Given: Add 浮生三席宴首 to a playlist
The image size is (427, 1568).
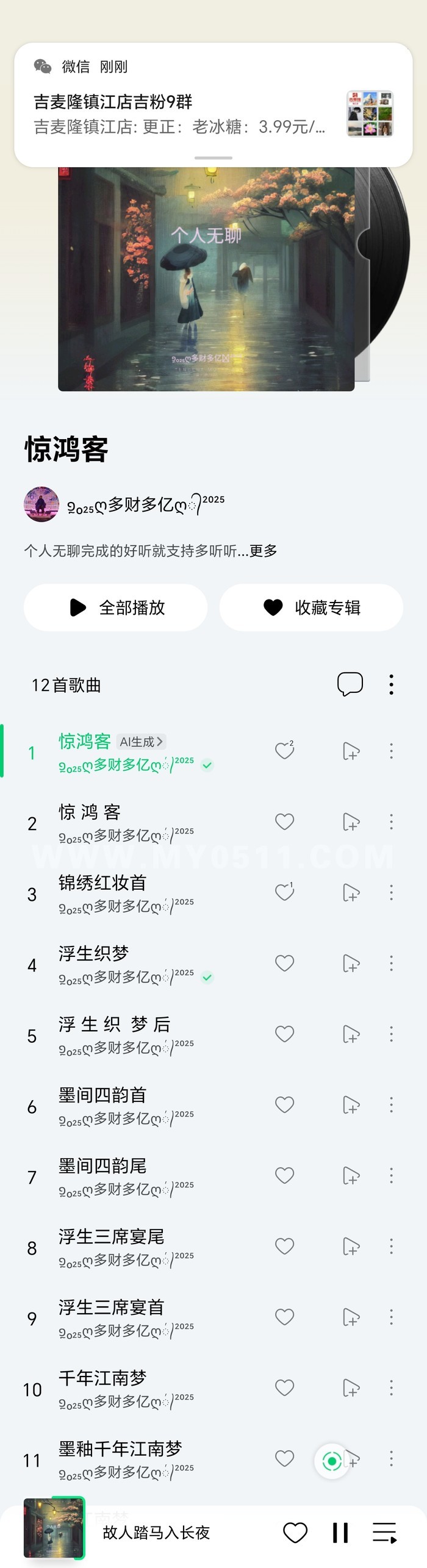Looking at the screenshot, I should click(x=351, y=1317).
